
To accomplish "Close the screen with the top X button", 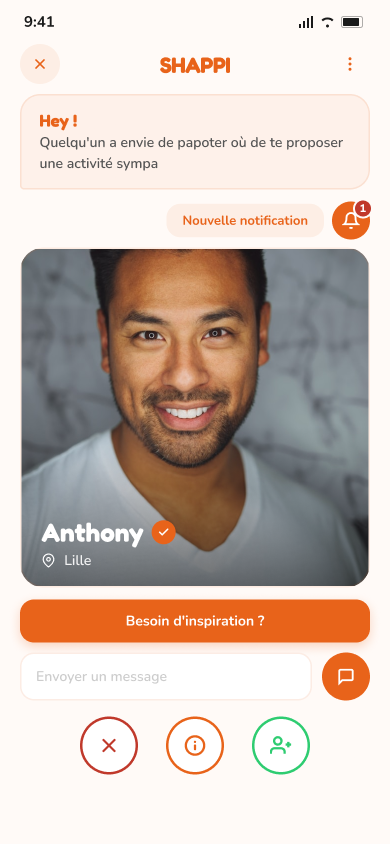I will [40, 64].
